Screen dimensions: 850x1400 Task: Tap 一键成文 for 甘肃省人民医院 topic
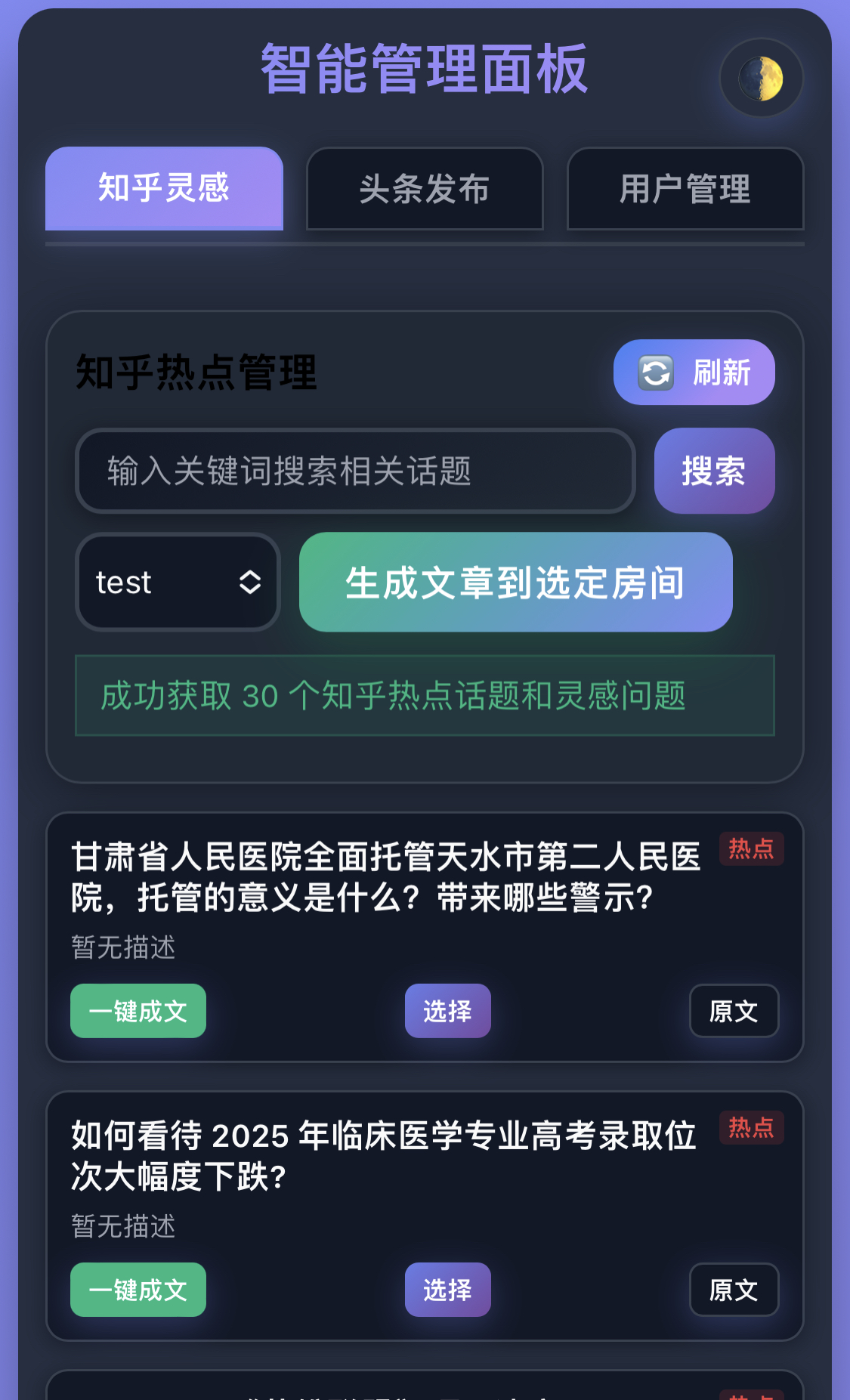138,1011
